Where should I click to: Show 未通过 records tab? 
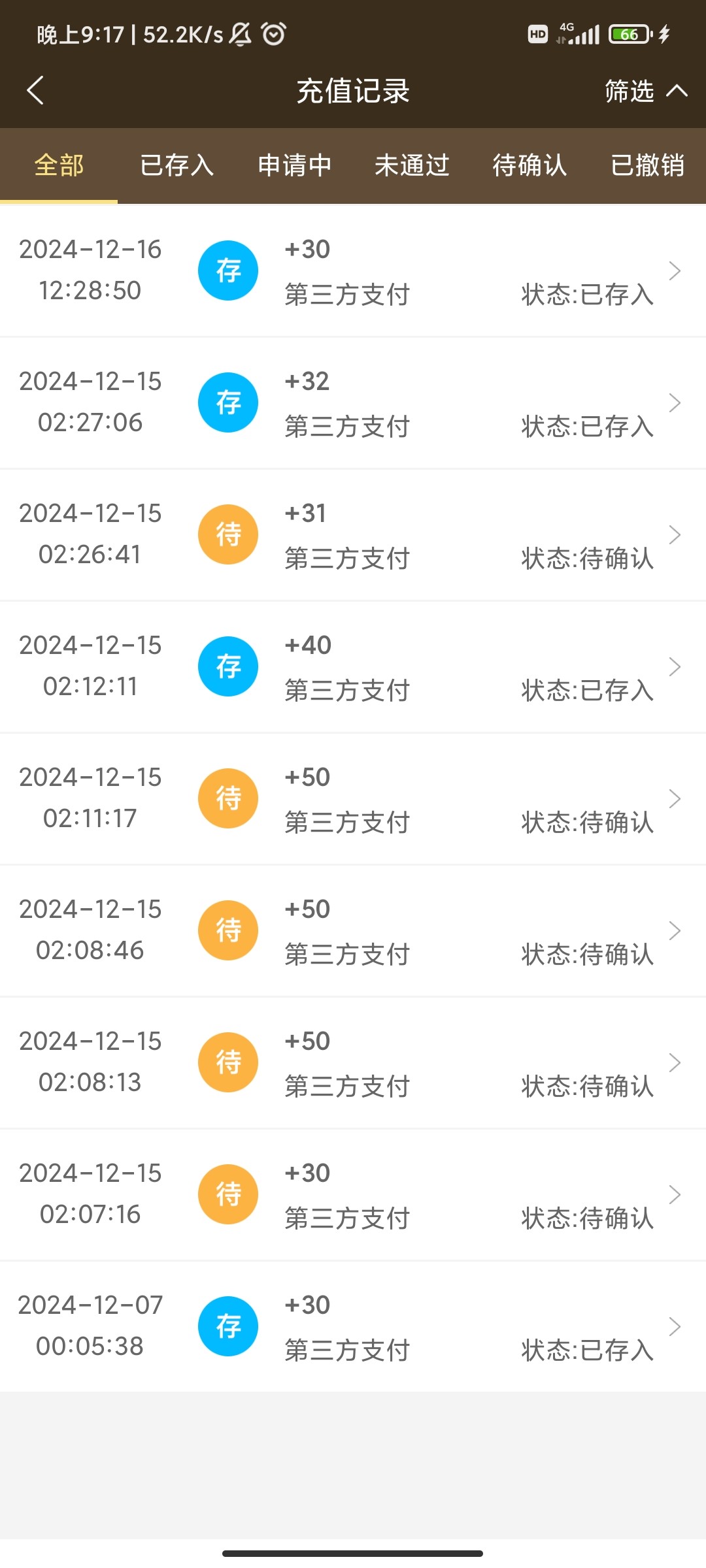pos(412,165)
